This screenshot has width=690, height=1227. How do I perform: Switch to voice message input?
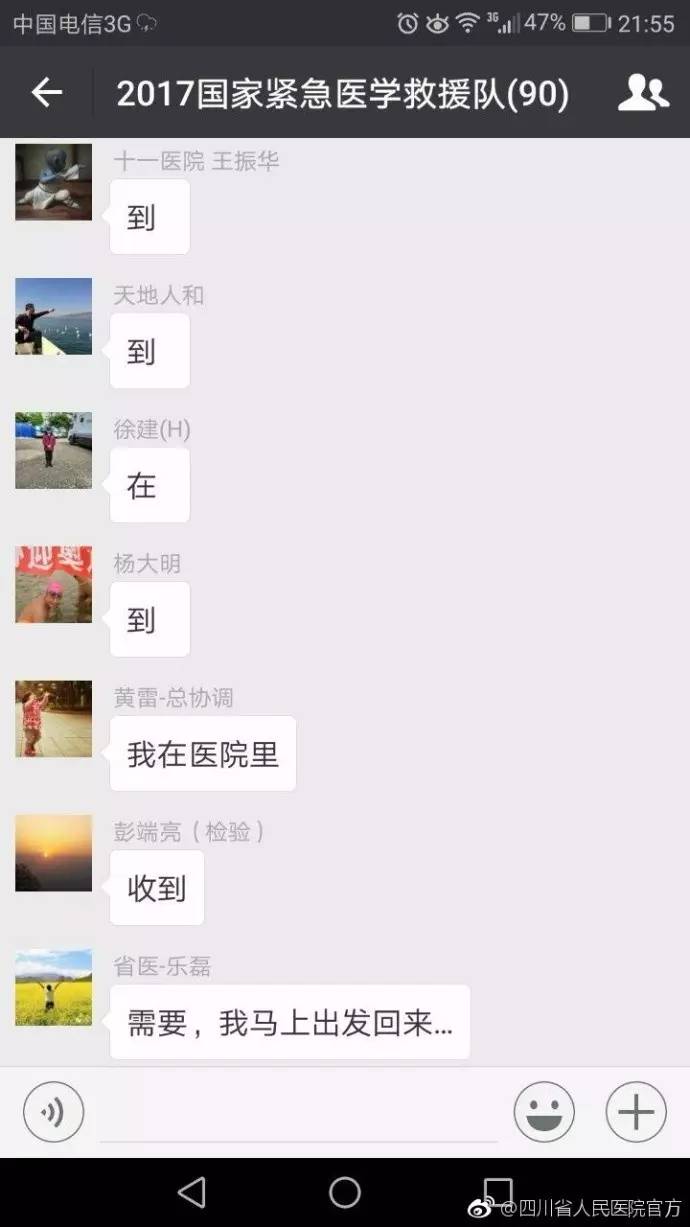pos(53,1111)
